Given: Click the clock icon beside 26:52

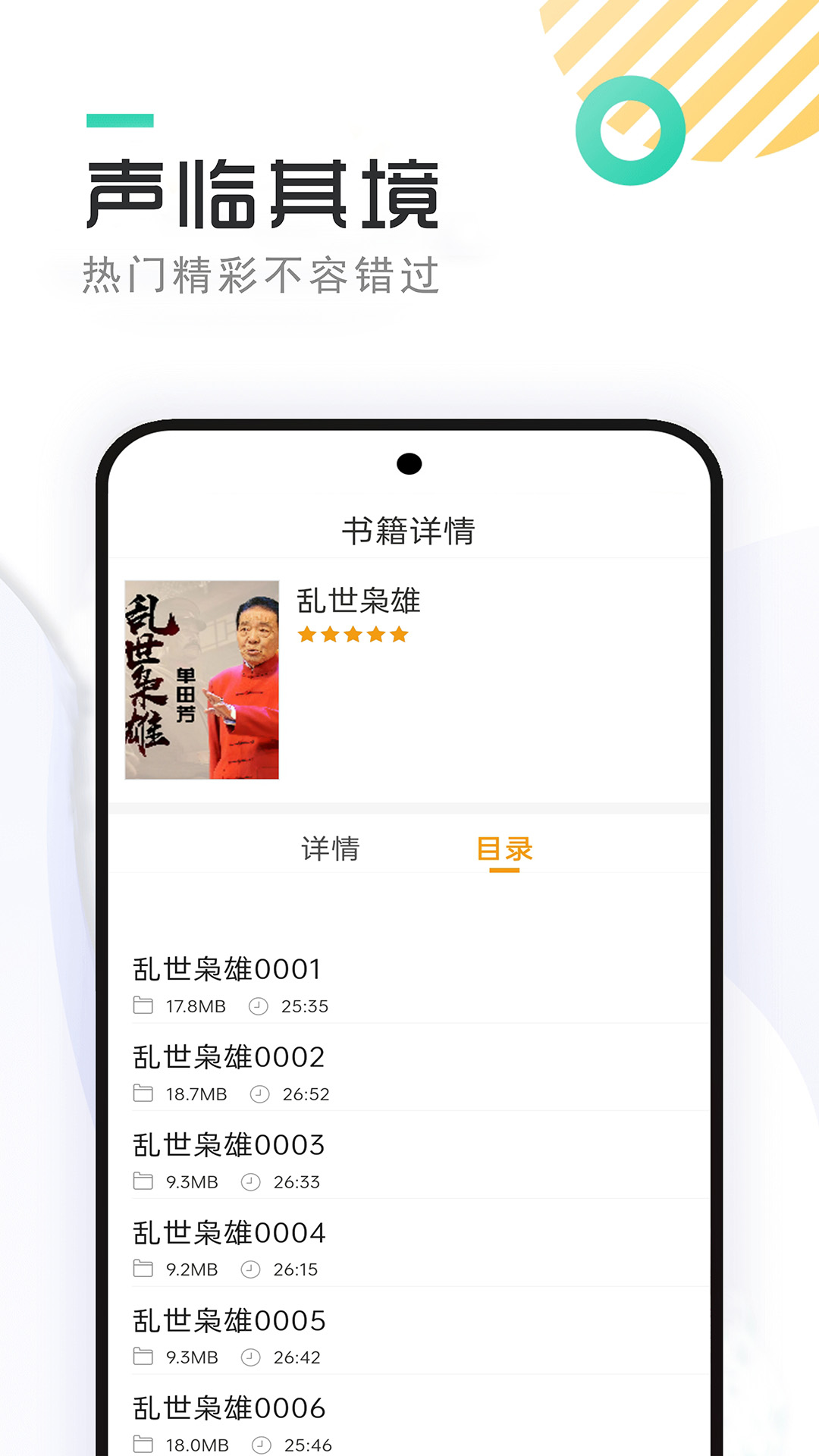Looking at the screenshot, I should pos(258,1094).
